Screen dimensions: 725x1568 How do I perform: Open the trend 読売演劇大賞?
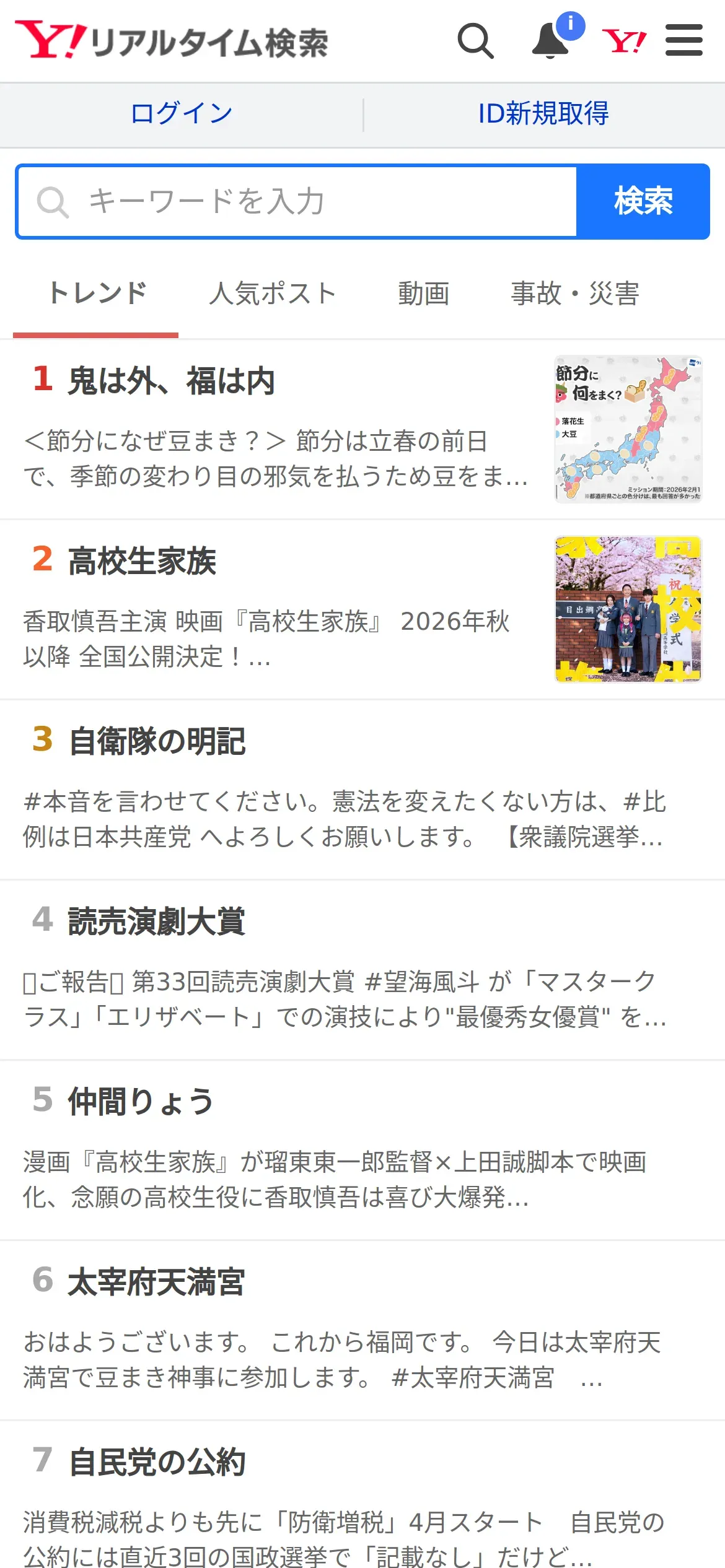click(x=157, y=921)
